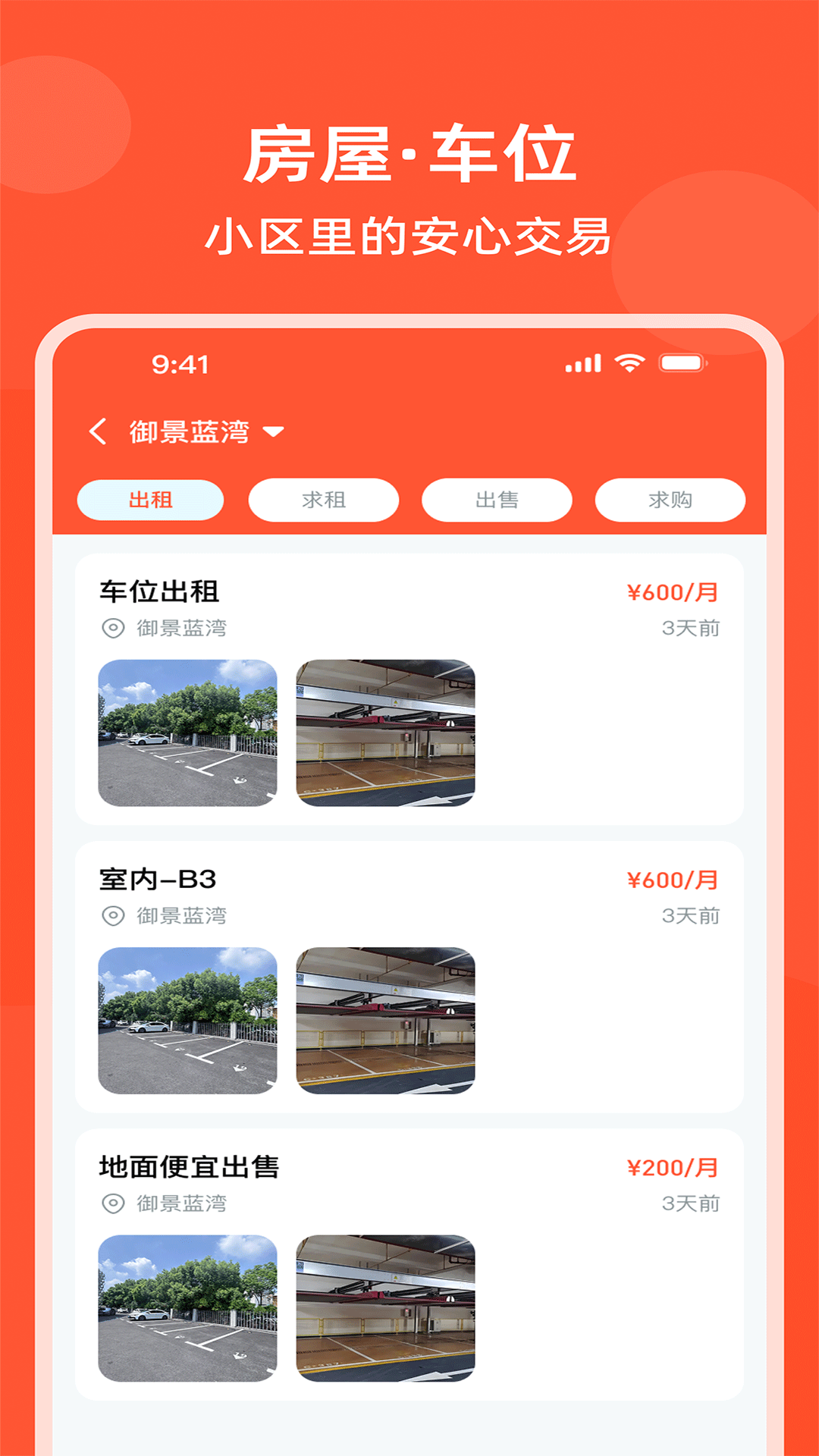This screenshot has width=819, height=1456.
Task: Switch to the 求购 tab
Action: tap(671, 499)
